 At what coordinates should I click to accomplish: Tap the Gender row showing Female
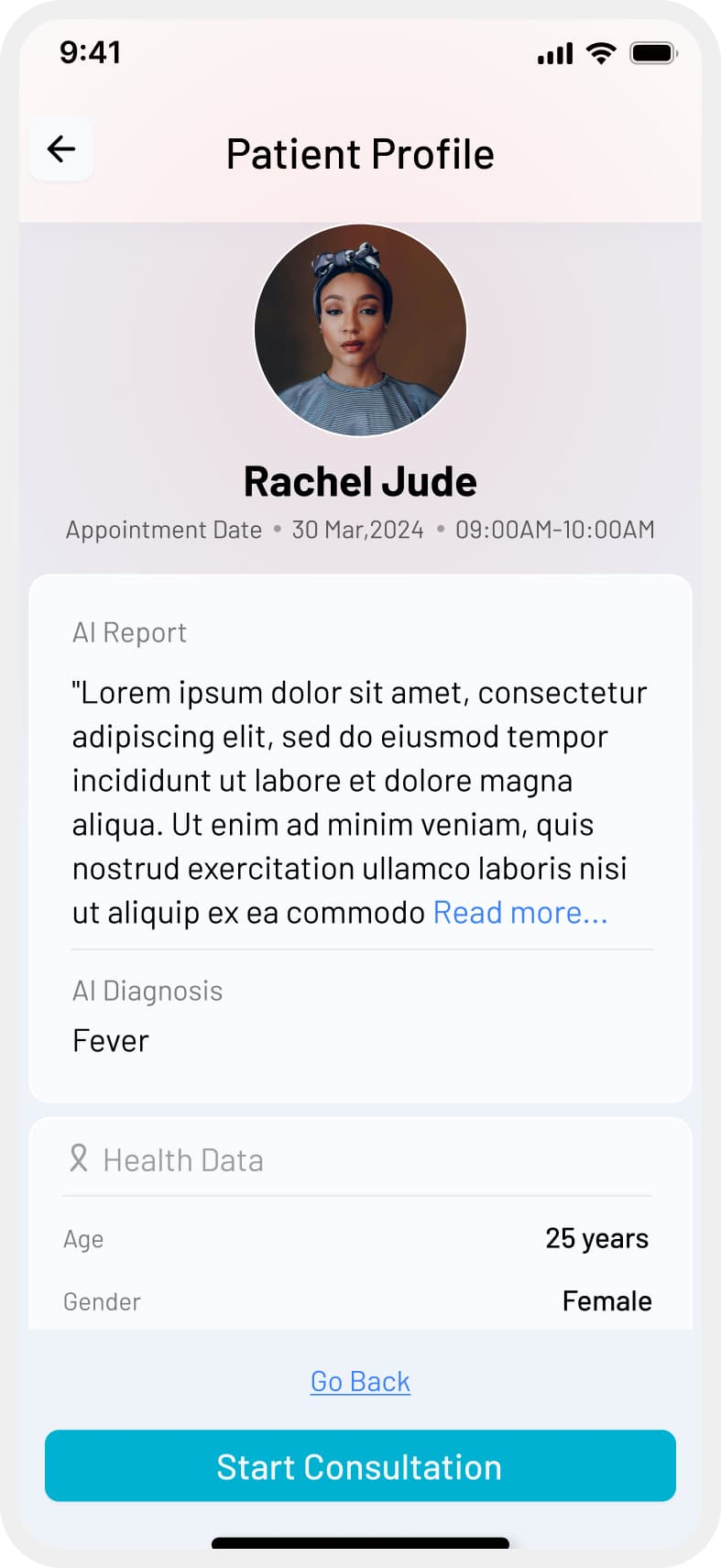pyautogui.click(x=360, y=1300)
